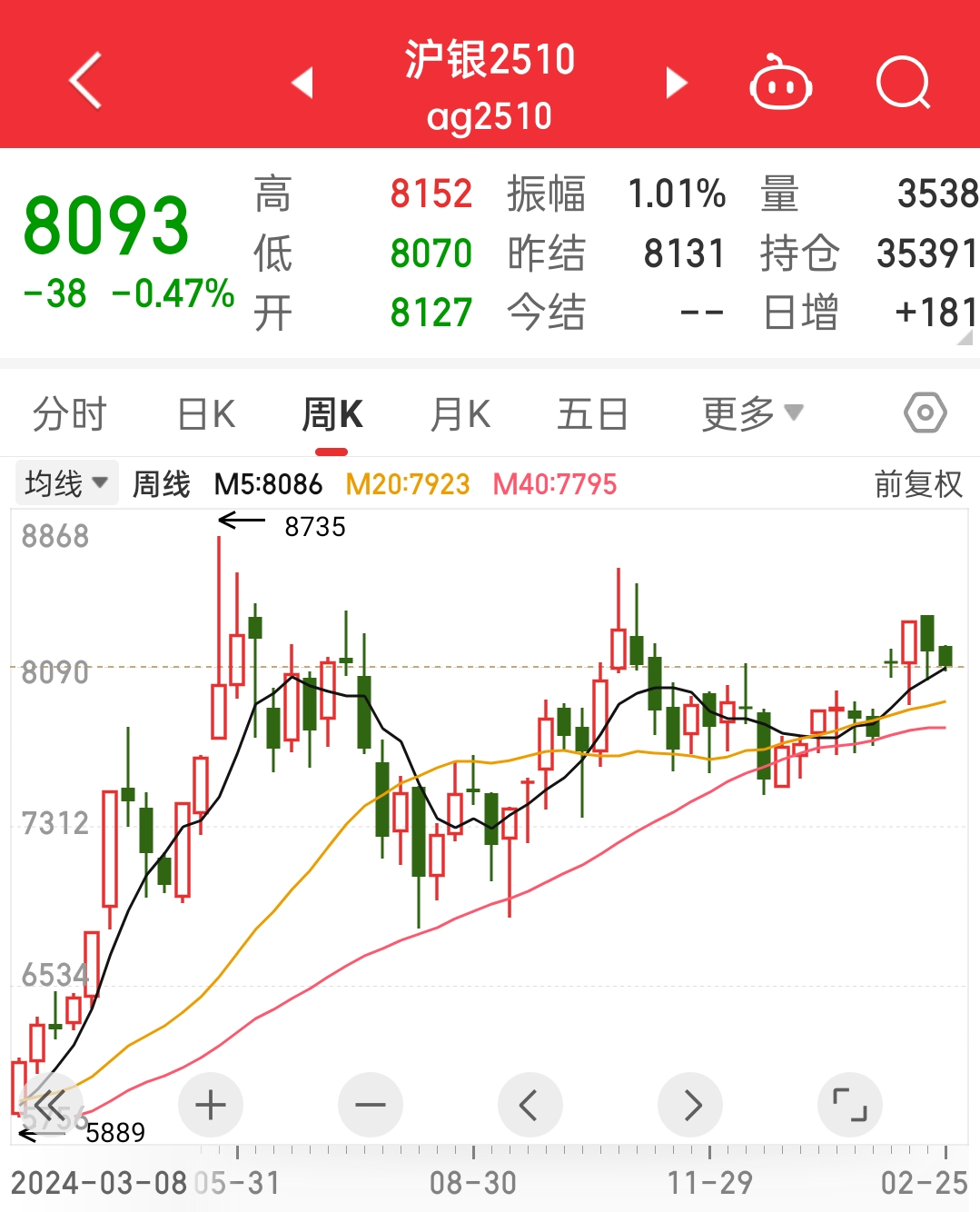Move the chart right one step

(690, 1106)
